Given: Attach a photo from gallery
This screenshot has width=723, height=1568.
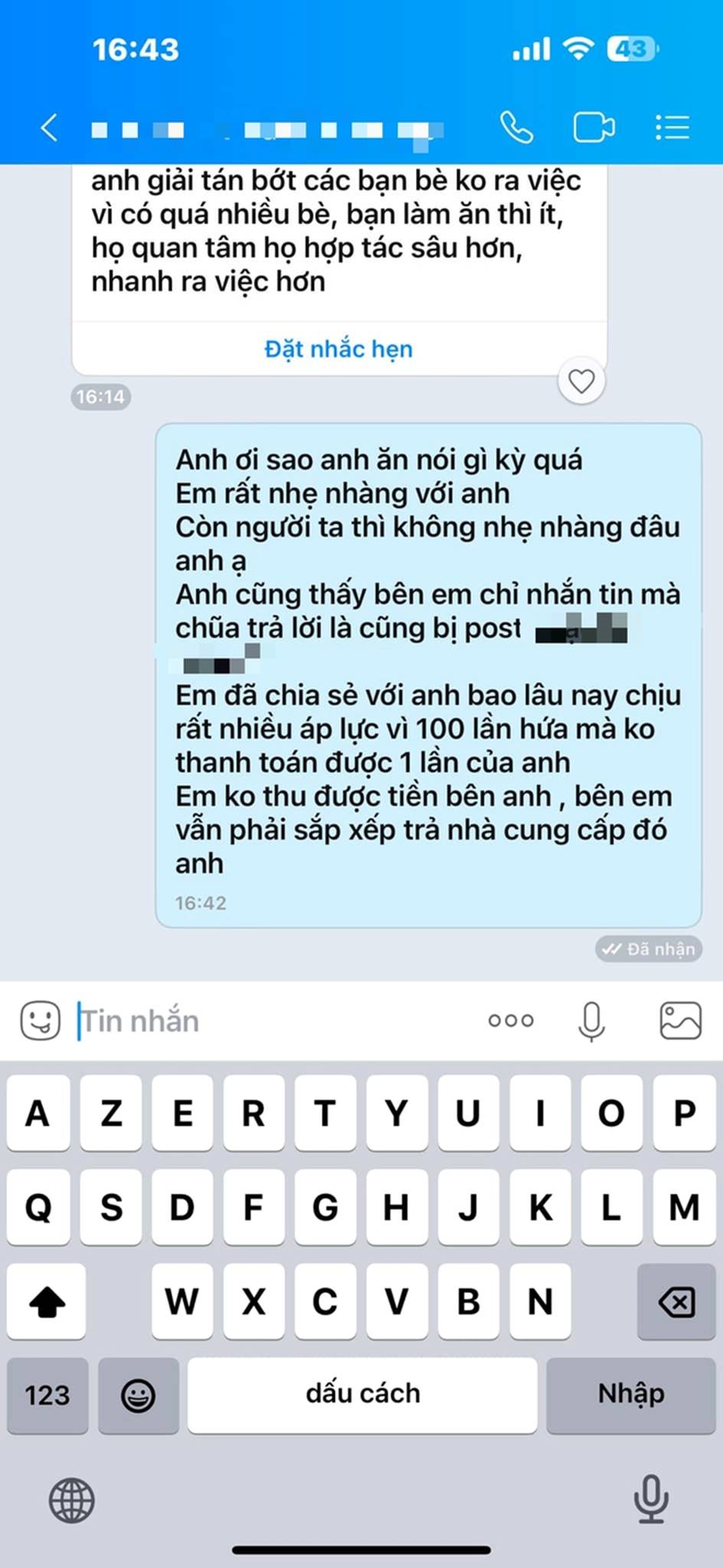Looking at the screenshot, I should (x=680, y=1021).
